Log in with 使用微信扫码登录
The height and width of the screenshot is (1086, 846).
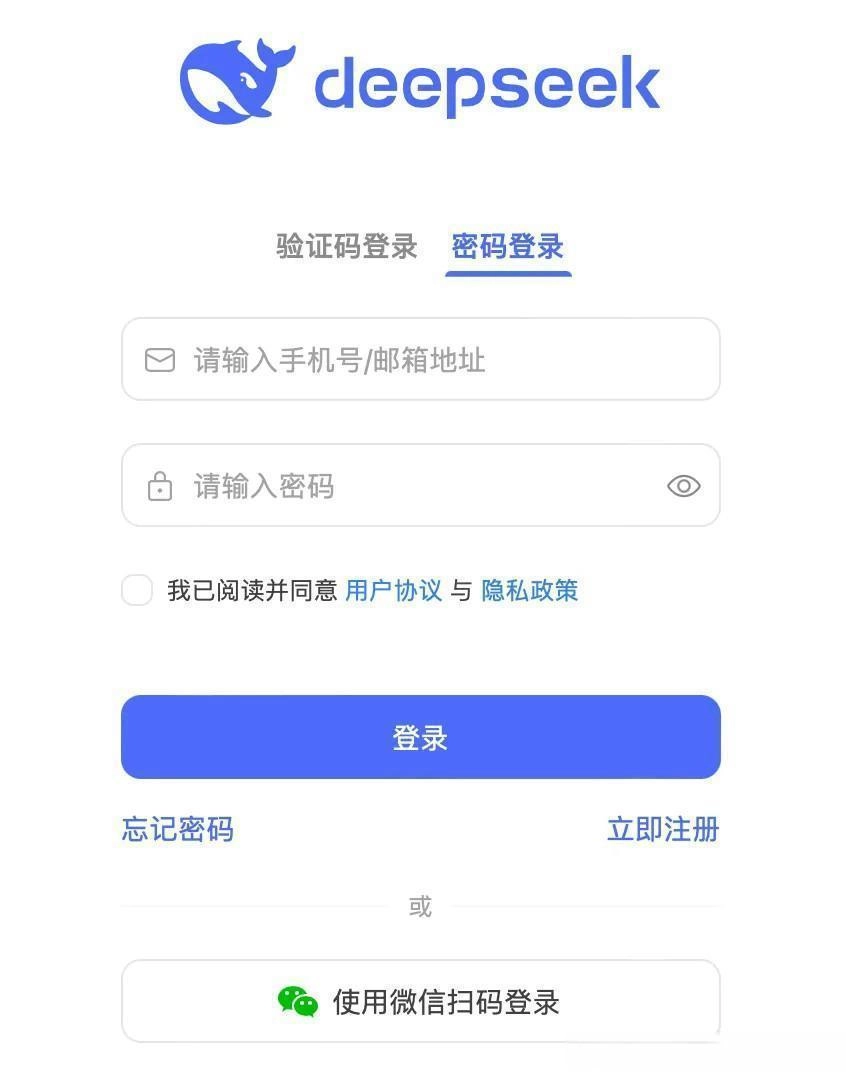pyautogui.click(x=420, y=1001)
